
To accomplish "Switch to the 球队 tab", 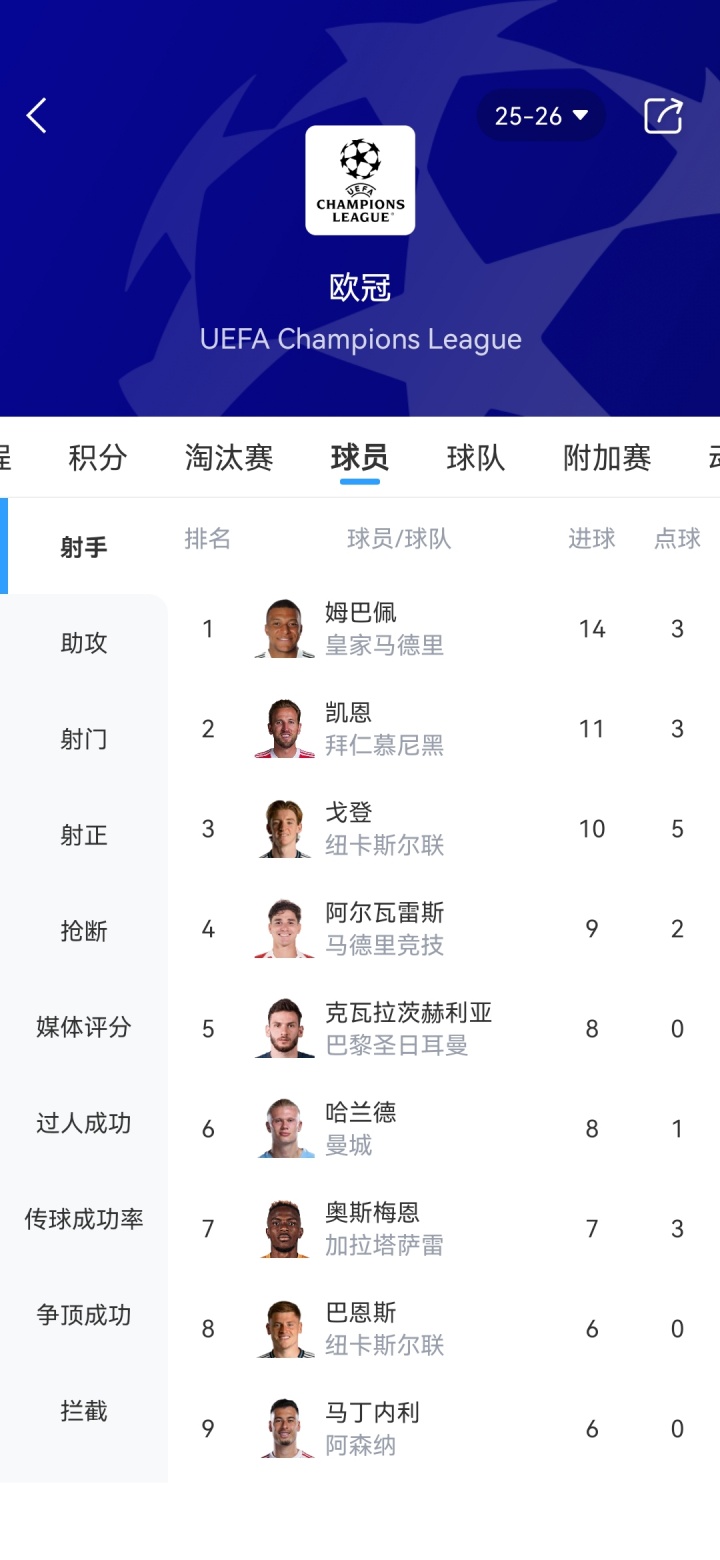I will coord(475,458).
